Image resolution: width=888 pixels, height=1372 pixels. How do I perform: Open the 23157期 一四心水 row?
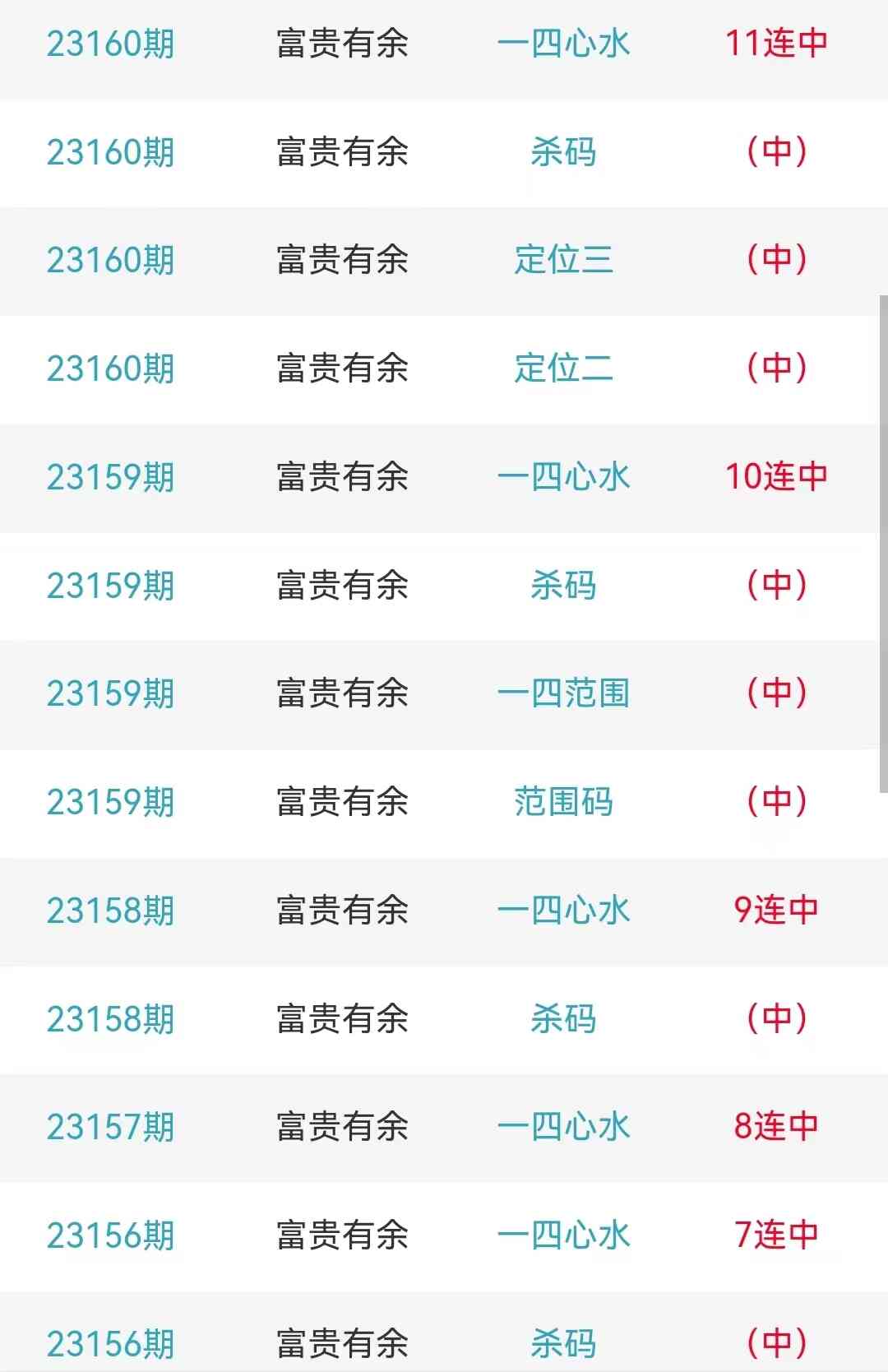coord(563,1127)
